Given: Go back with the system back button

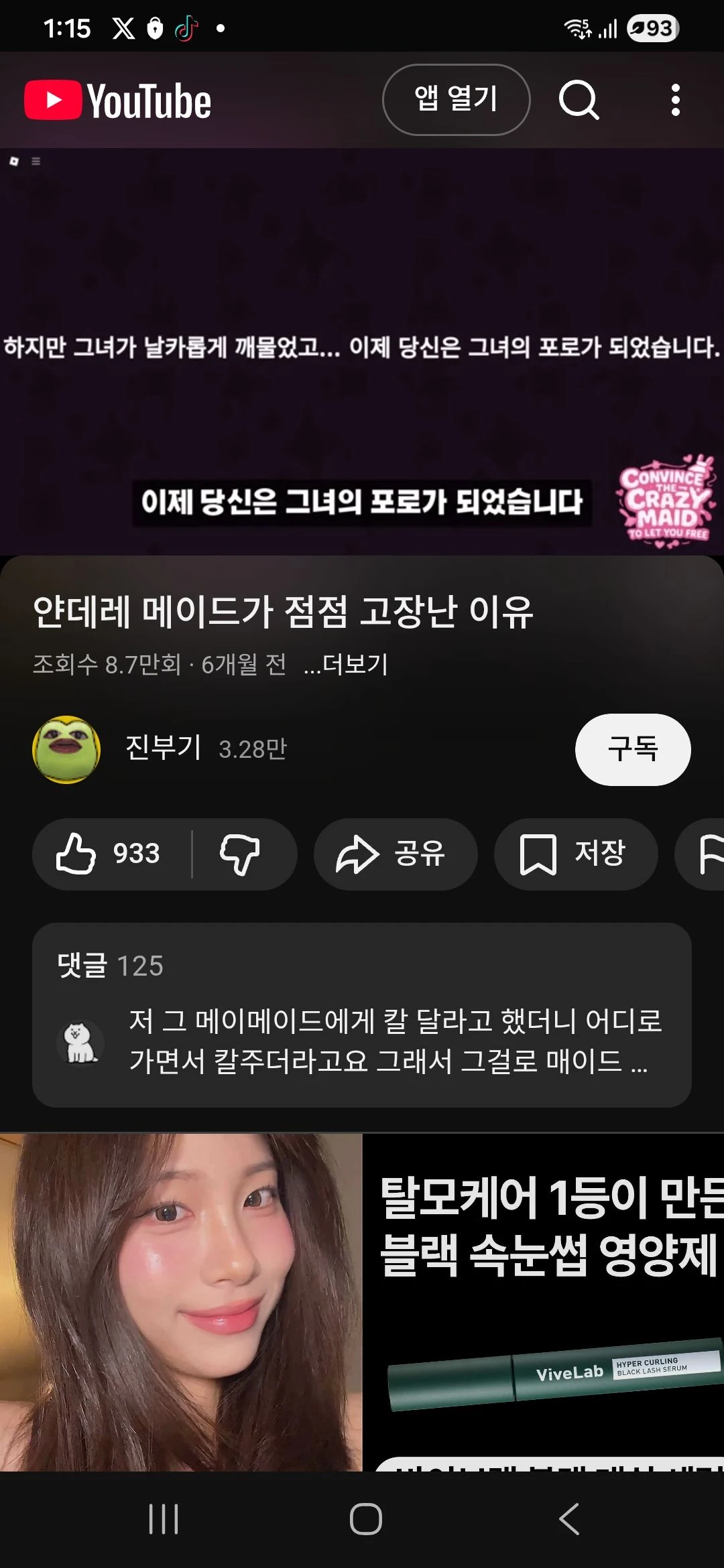Looking at the screenshot, I should tap(568, 1519).
